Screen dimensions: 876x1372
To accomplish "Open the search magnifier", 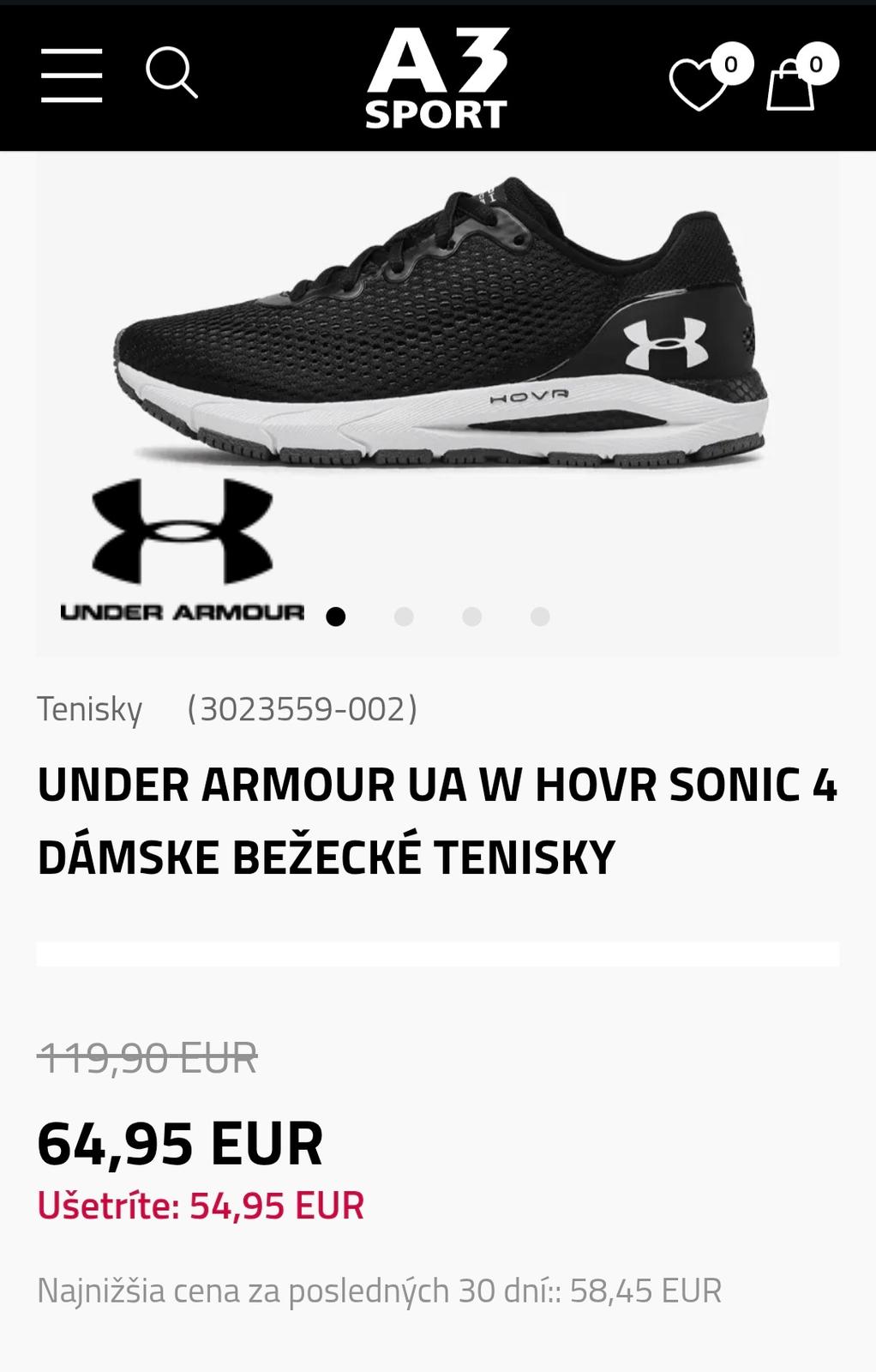I will point(171,74).
